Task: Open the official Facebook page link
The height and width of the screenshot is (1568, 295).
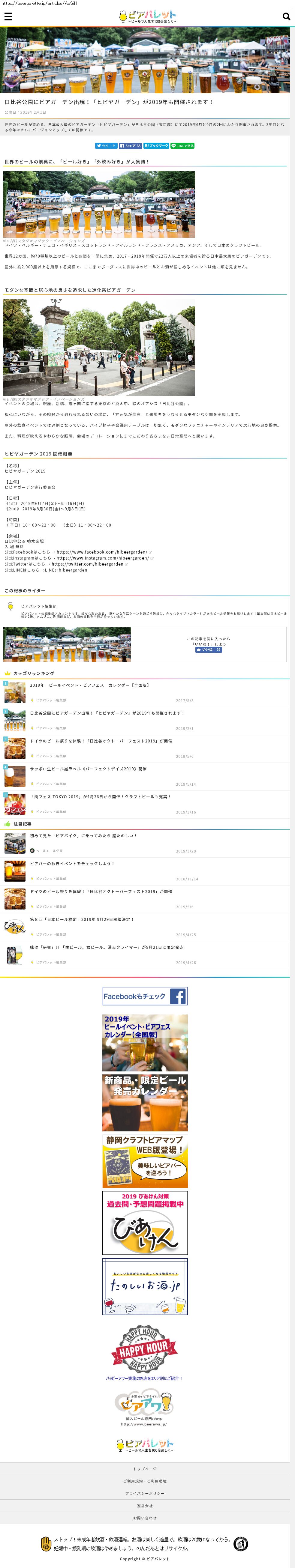Action: coord(102,552)
